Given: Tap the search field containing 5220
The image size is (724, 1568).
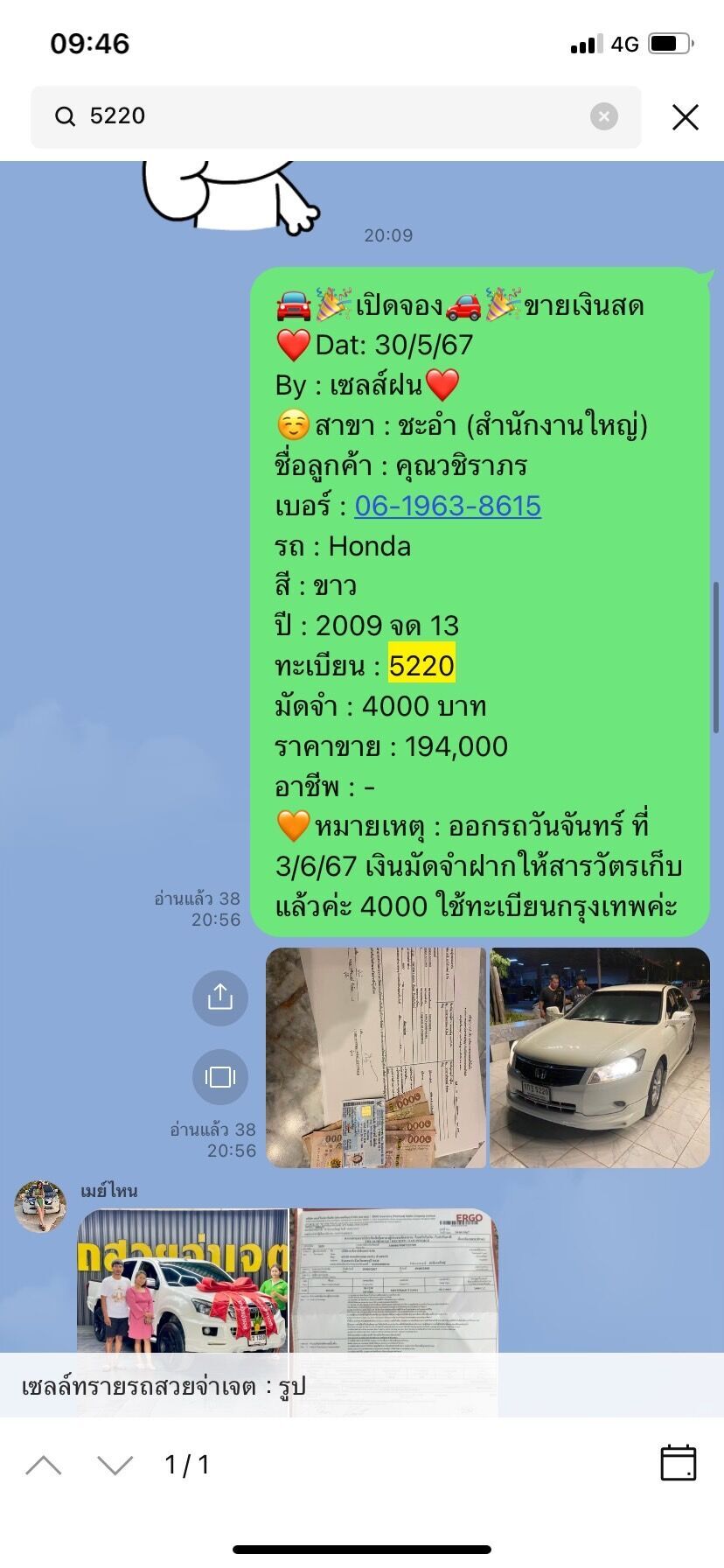Looking at the screenshot, I should click(x=336, y=116).
